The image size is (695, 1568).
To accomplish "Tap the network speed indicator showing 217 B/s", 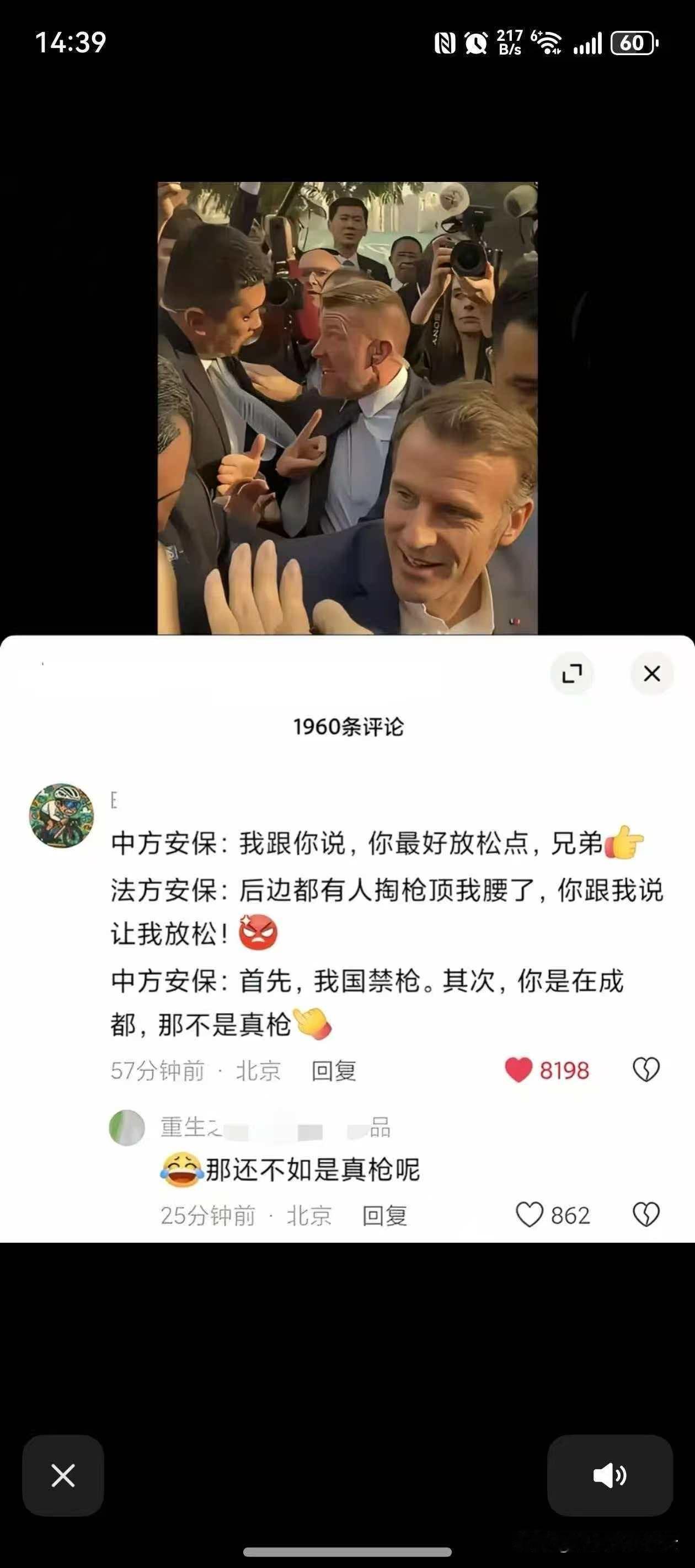I will click(509, 42).
